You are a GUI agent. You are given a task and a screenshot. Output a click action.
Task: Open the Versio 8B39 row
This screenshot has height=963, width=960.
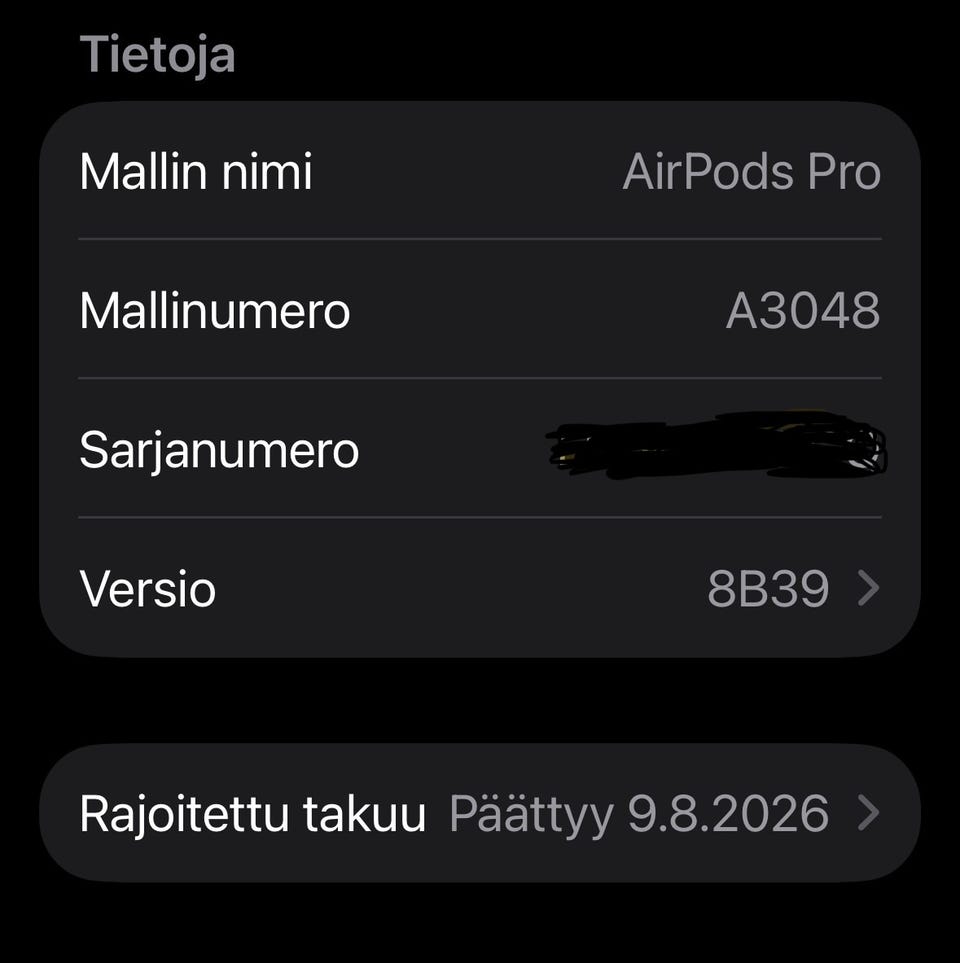[480, 589]
